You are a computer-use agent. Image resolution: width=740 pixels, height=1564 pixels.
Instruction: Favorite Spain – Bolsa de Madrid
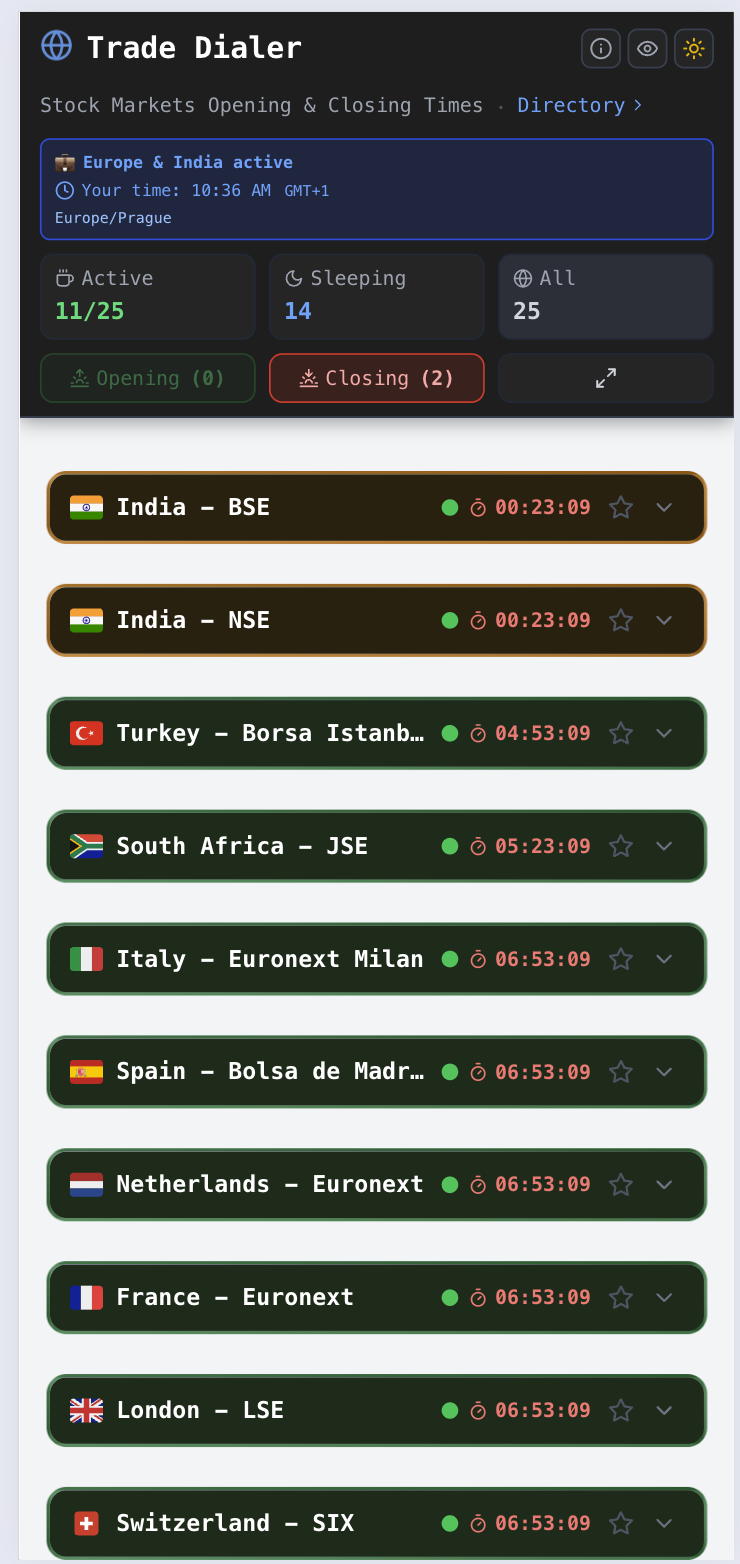(621, 1072)
